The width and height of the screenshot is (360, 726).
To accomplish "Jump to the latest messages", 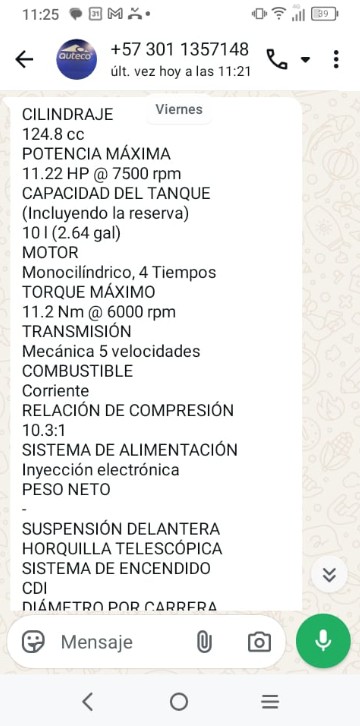I will coord(329,575).
